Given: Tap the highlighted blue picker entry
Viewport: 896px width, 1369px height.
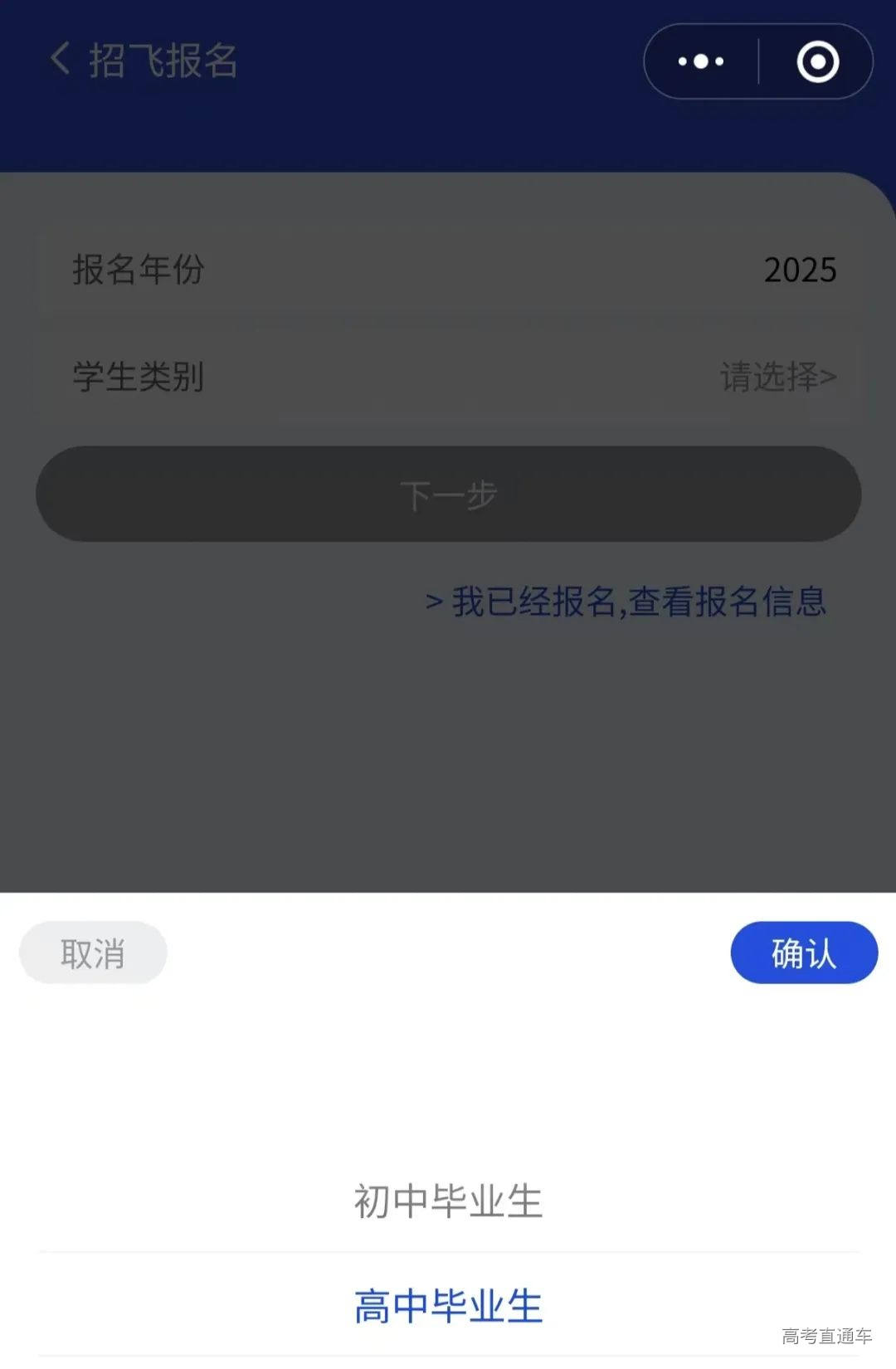Looking at the screenshot, I should pos(448,1305).
